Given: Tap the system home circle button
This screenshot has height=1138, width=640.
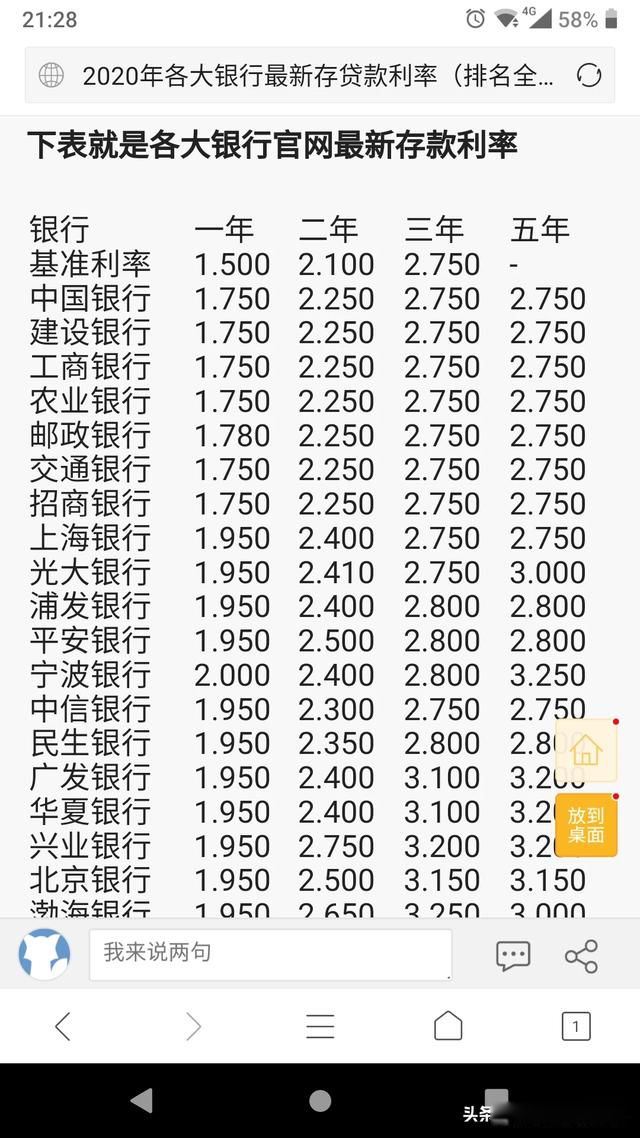Looking at the screenshot, I should click(x=320, y=1100).
